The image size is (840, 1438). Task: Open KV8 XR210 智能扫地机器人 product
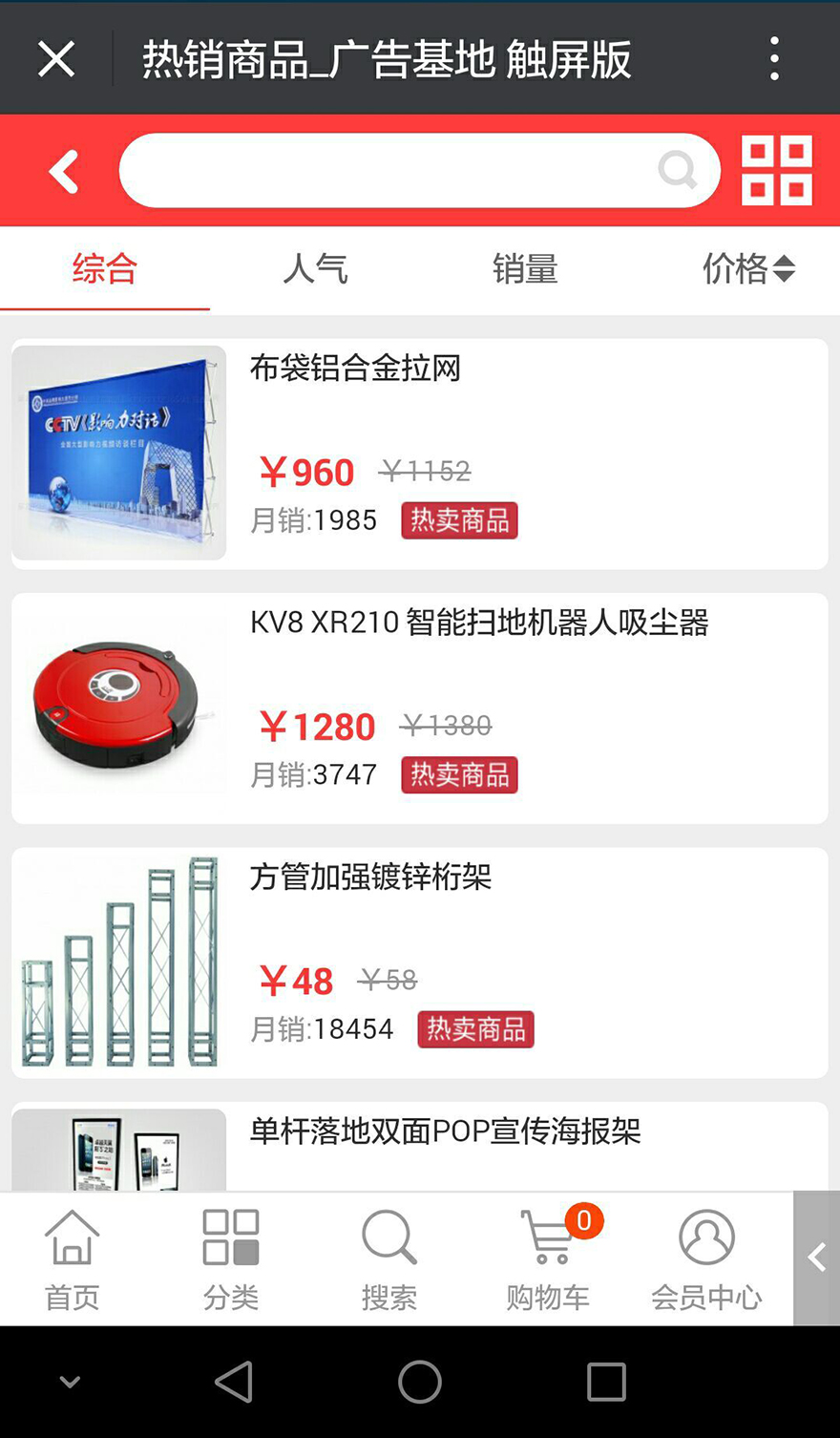[x=479, y=623]
